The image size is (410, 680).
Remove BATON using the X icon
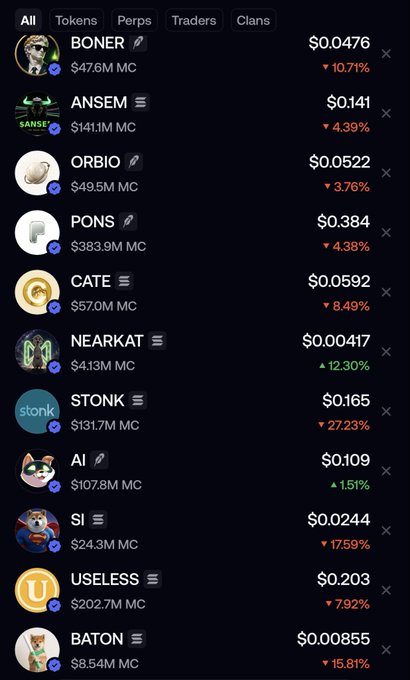(386, 650)
